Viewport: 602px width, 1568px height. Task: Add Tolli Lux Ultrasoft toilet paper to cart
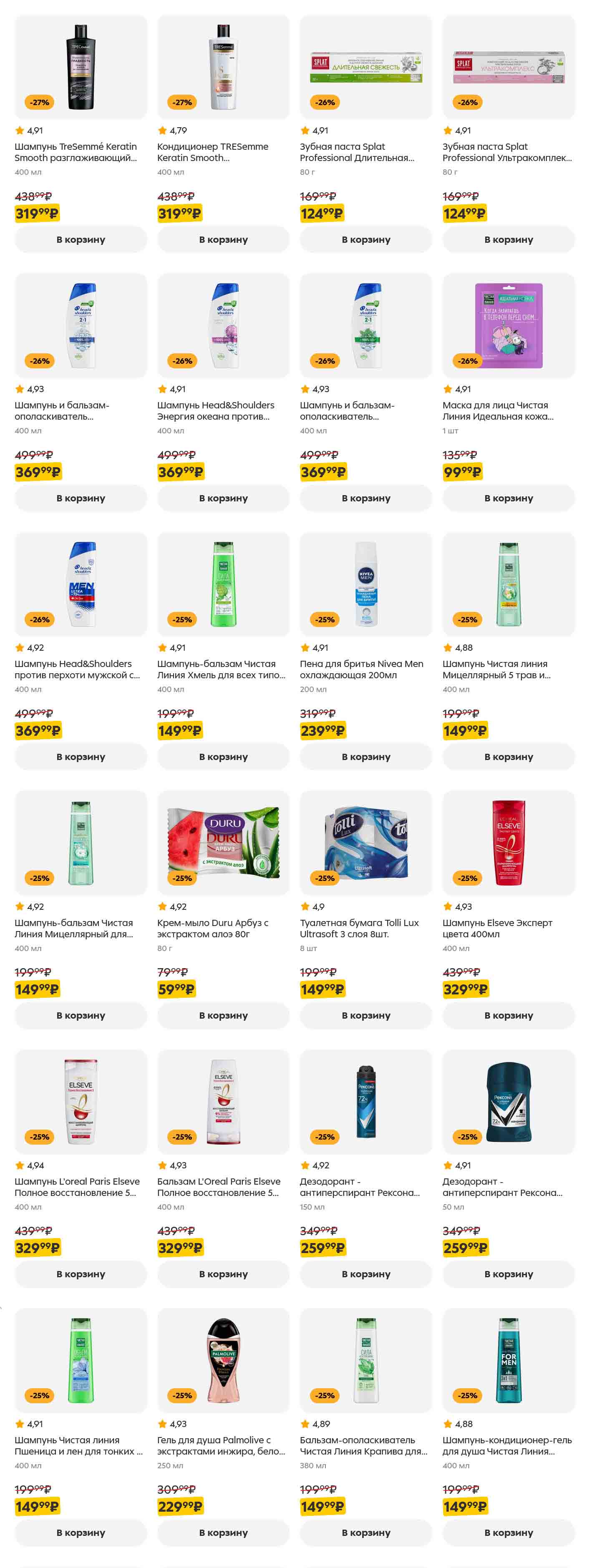point(365,1015)
